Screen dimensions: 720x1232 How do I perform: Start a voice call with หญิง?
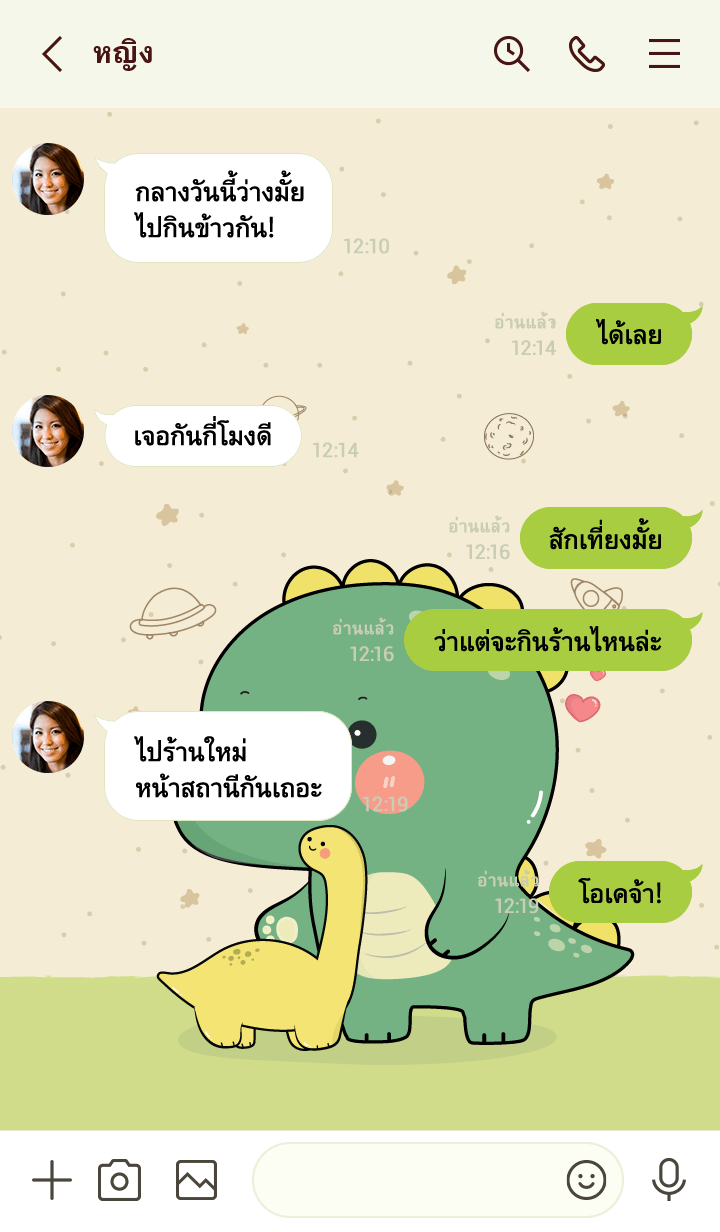tap(587, 54)
